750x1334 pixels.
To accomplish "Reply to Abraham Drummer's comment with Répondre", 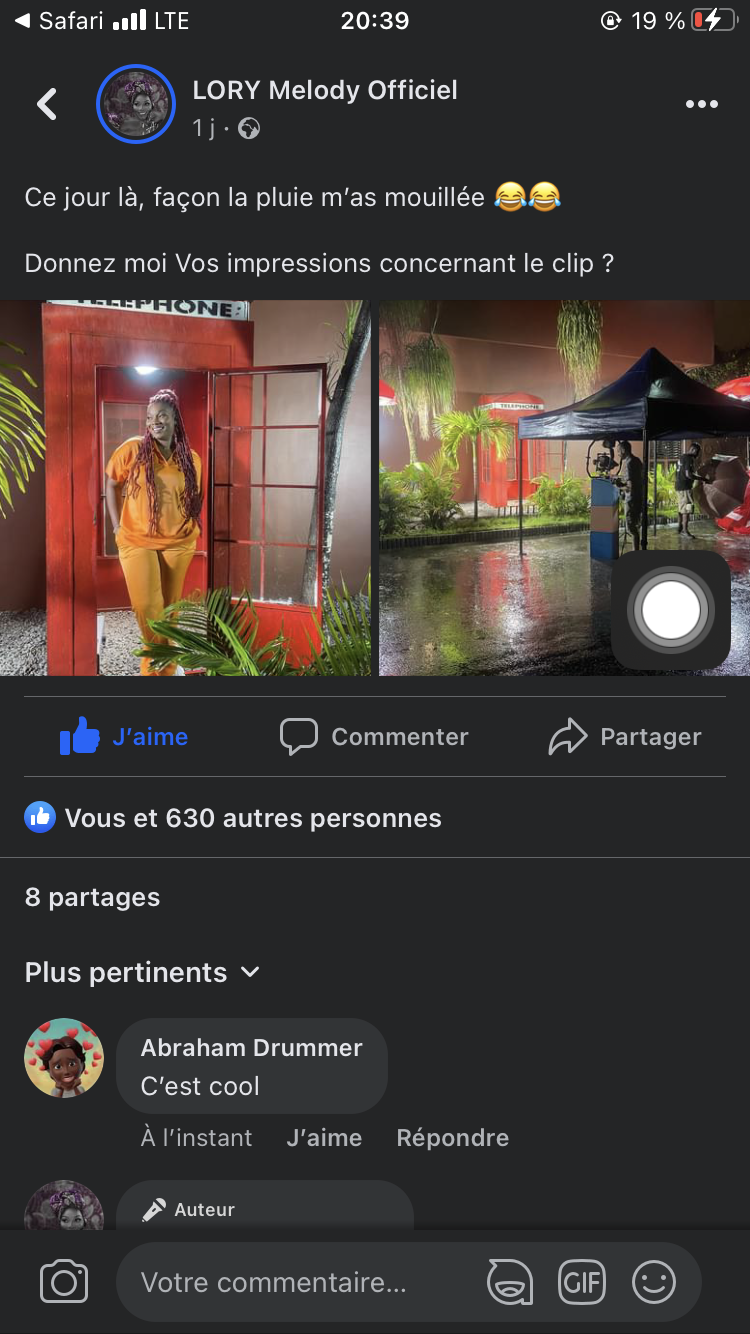I will 452,1138.
